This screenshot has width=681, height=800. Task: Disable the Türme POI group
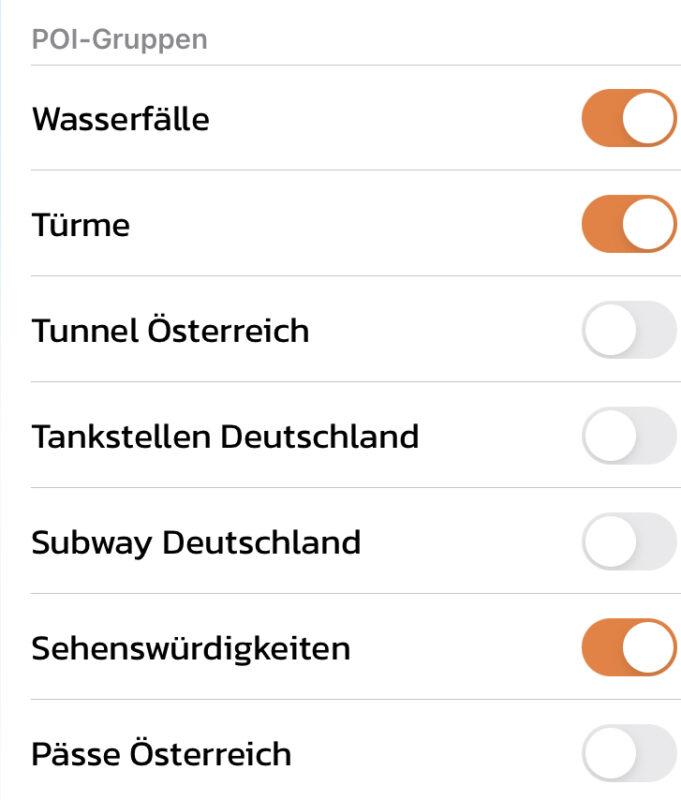pyautogui.click(x=629, y=224)
